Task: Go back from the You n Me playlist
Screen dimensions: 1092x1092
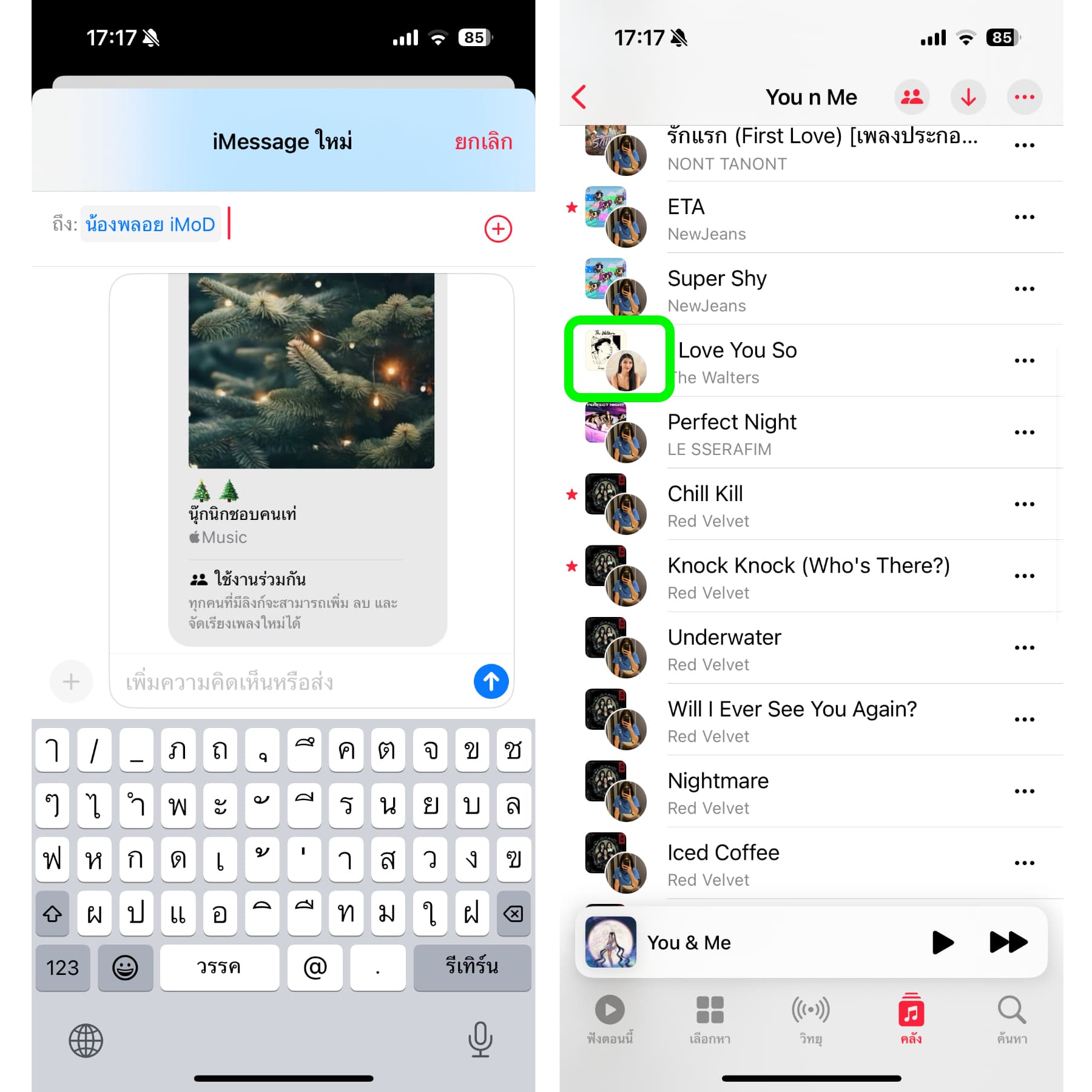Action: [x=579, y=97]
